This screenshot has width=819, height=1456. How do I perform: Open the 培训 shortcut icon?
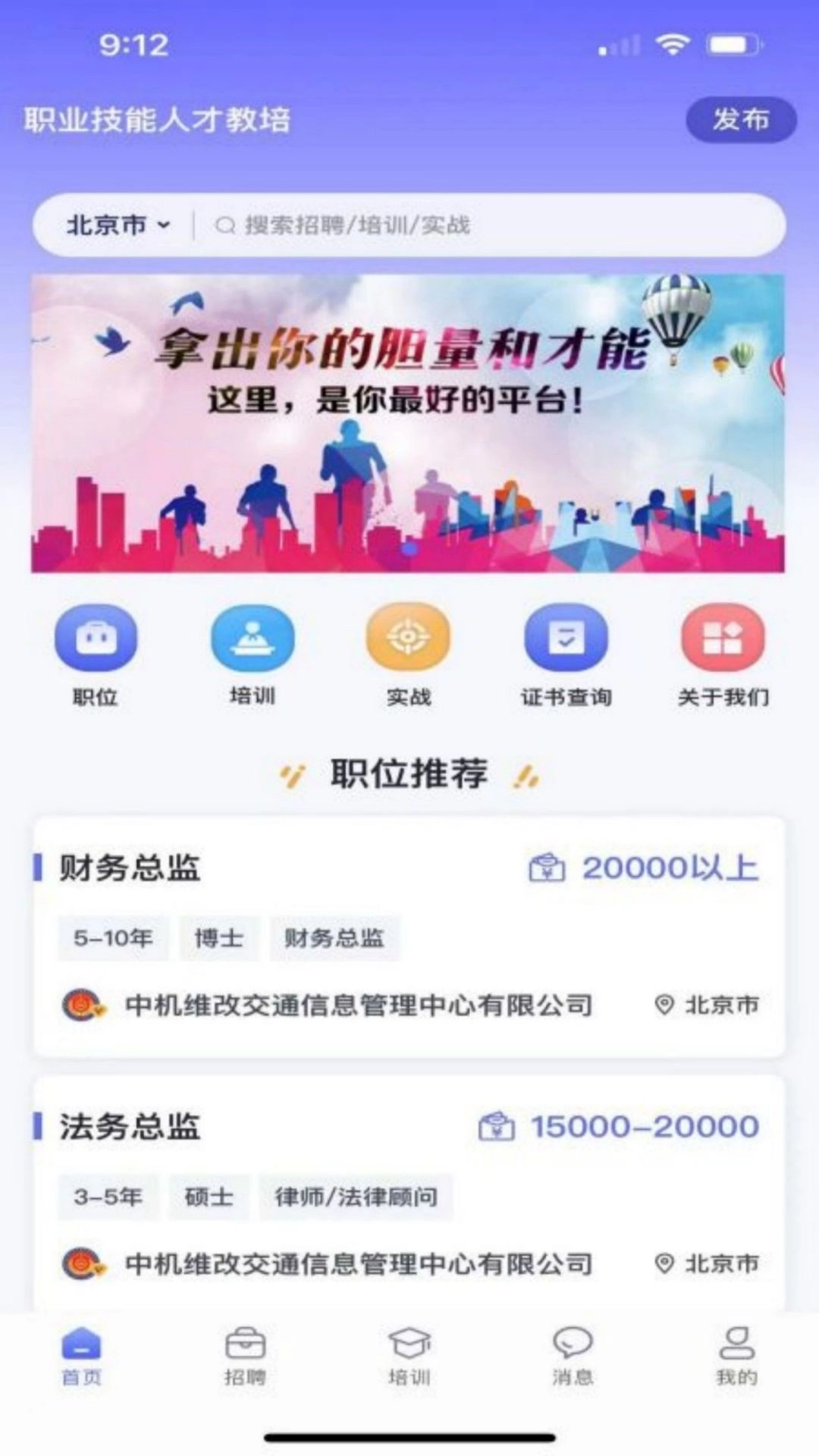point(253,639)
